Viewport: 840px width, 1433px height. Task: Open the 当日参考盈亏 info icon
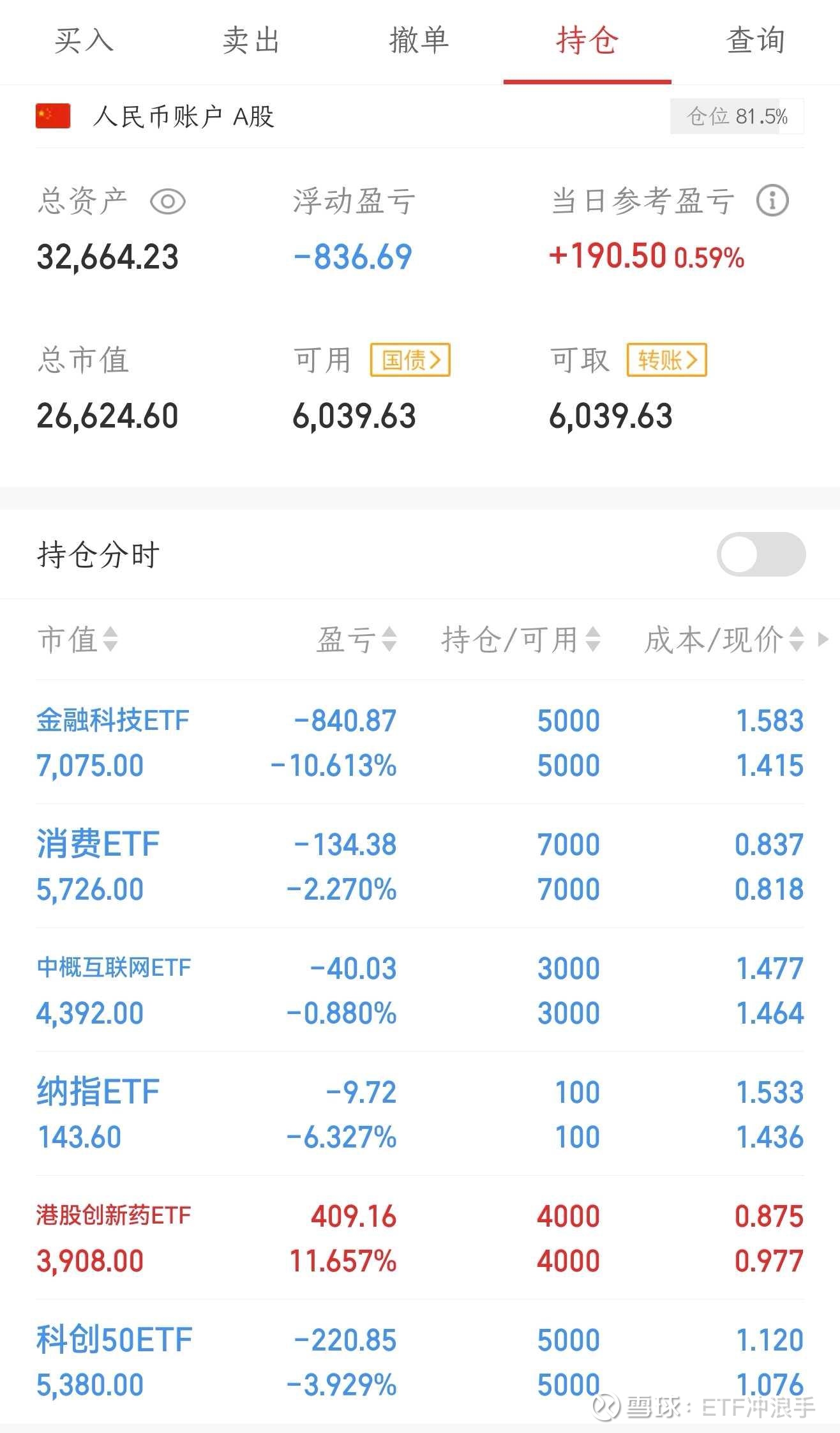point(774,200)
